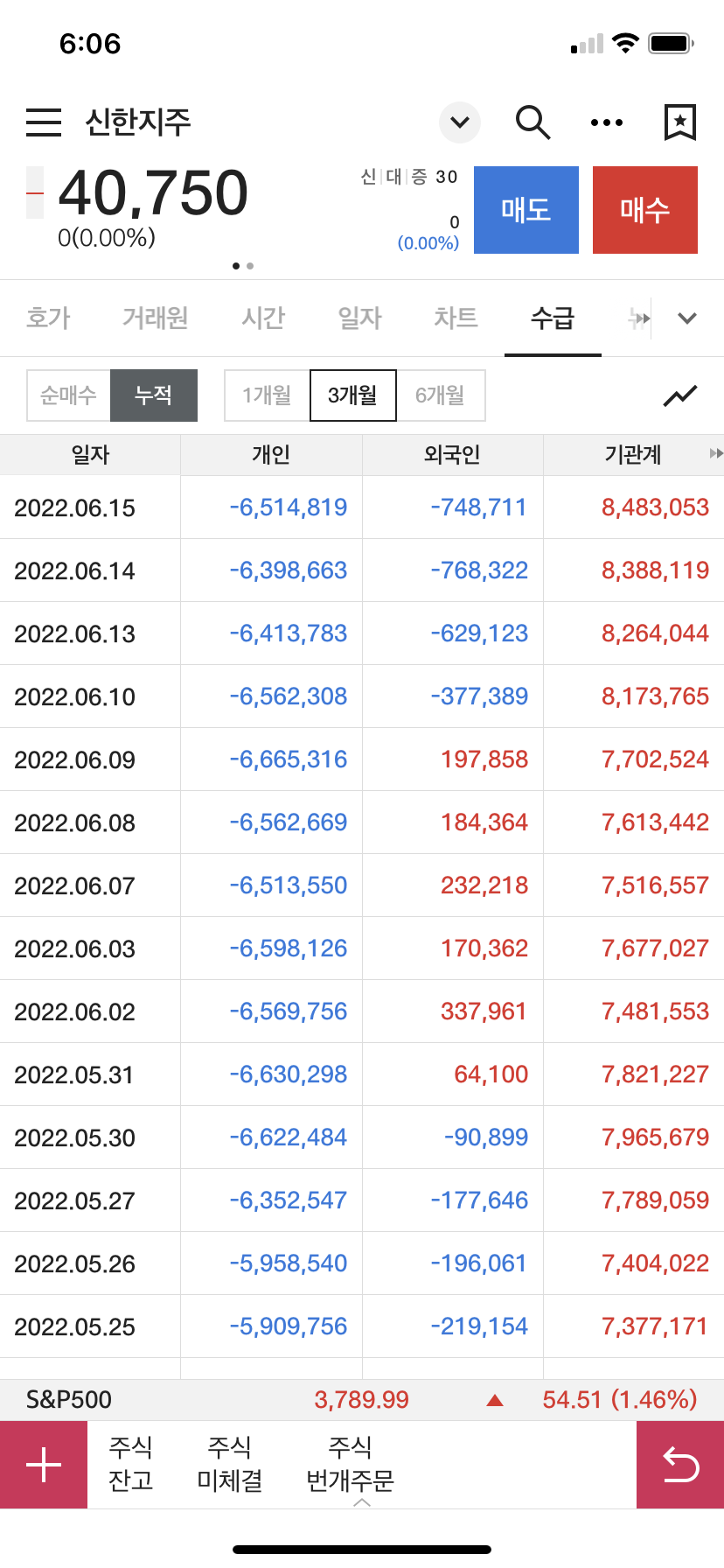This screenshot has width=724, height=1568.
Task: Reveal more columns with the 기관계 header arrow
Action: (714, 454)
